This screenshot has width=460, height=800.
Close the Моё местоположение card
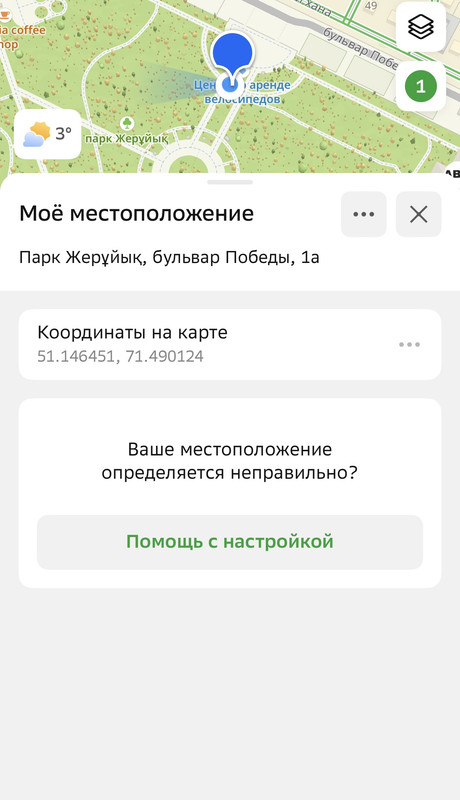point(419,214)
